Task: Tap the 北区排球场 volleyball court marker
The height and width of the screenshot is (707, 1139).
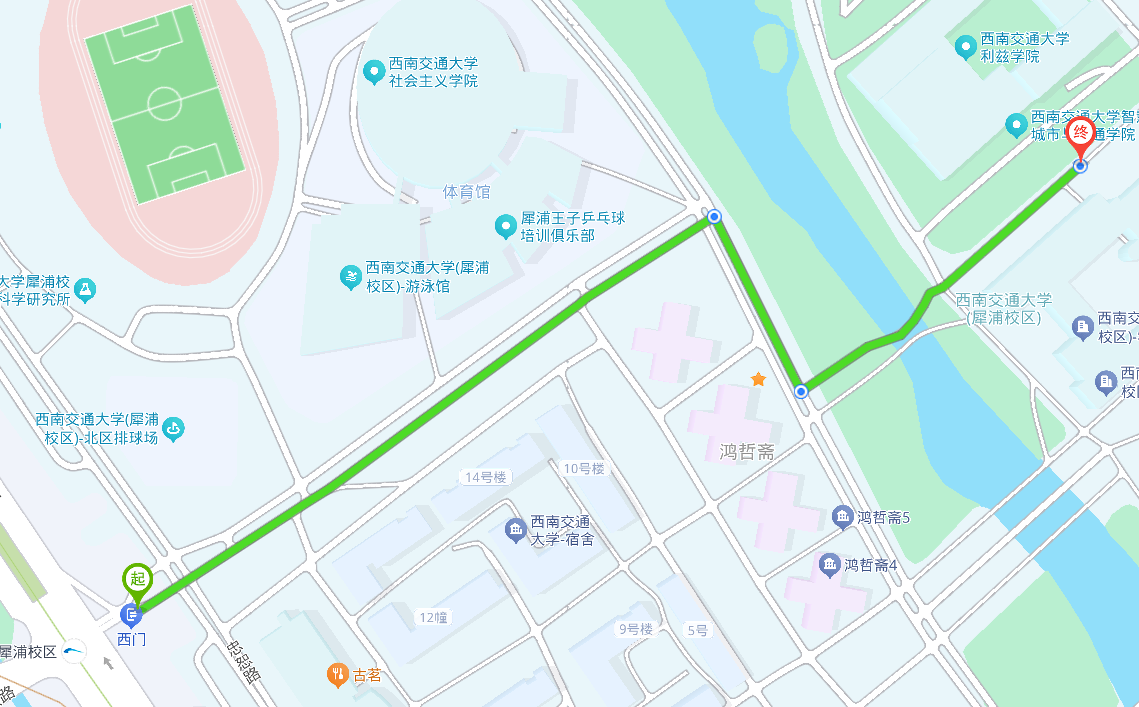Action: (x=173, y=429)
